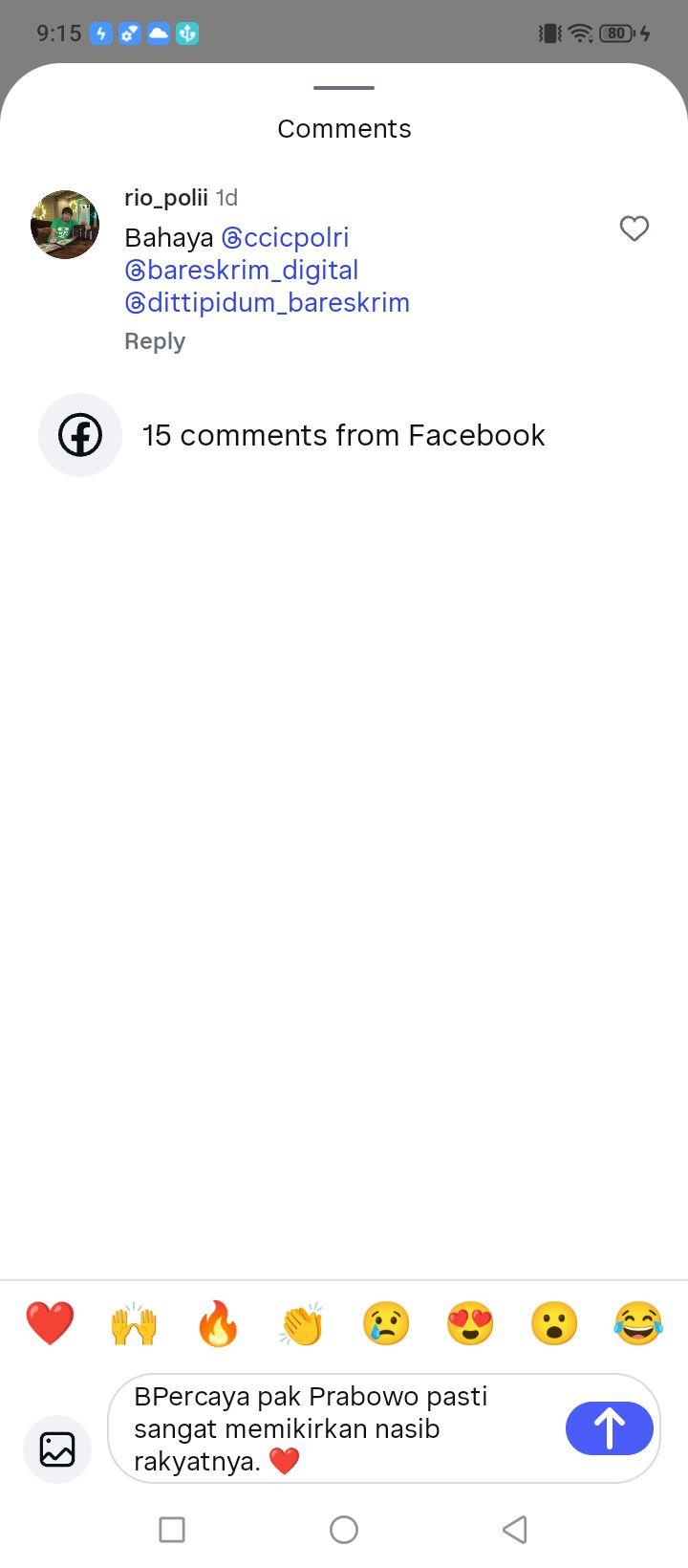Open the @dittipidum_bareskrim mention

pos(268,302)
